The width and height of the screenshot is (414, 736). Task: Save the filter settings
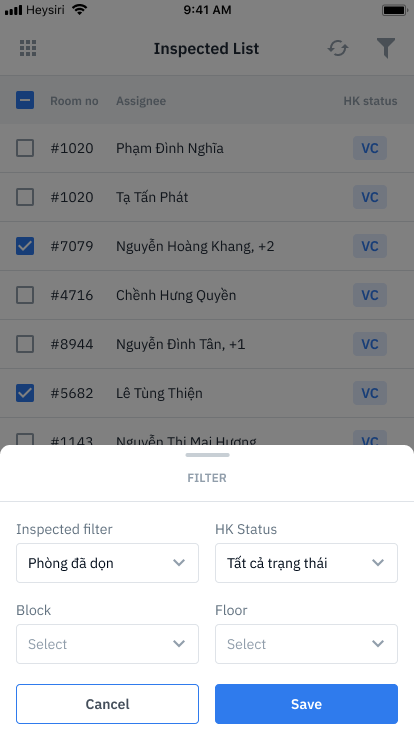(307, 704)
